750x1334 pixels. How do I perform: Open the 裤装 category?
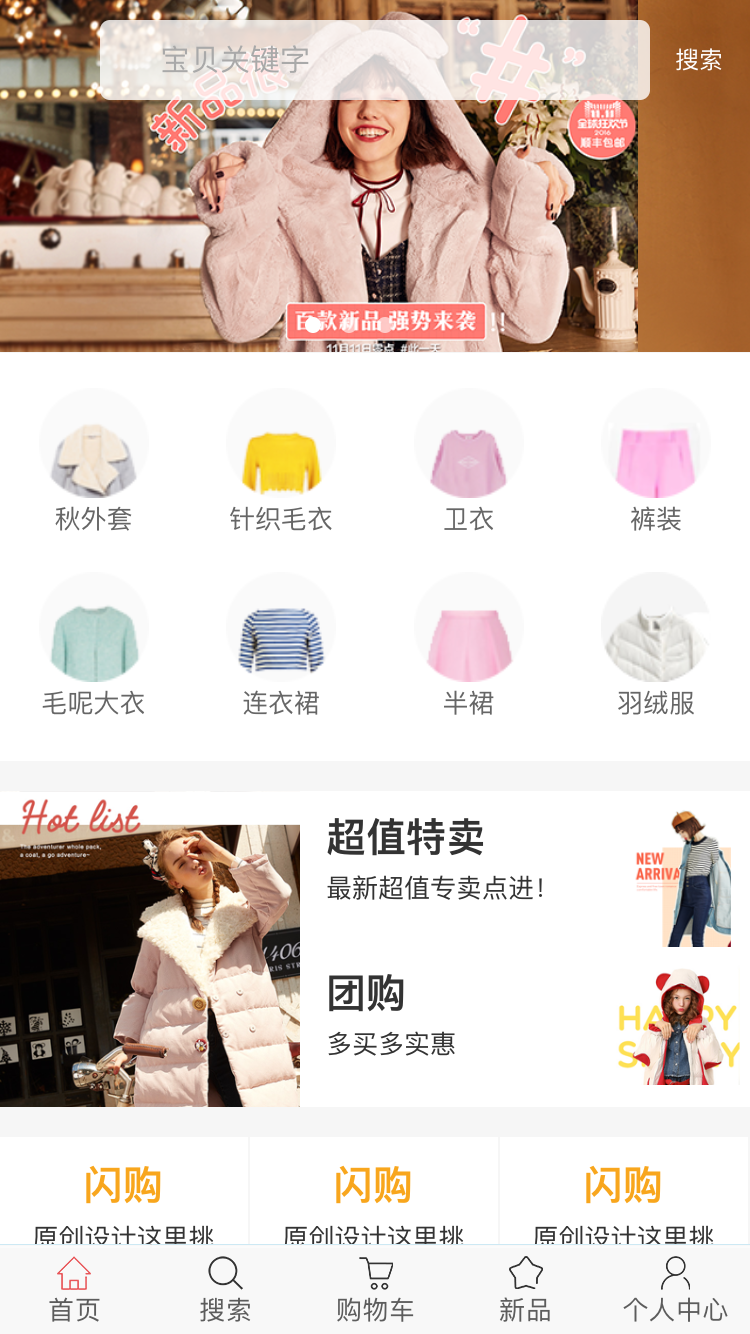click(x=656, y=462)
